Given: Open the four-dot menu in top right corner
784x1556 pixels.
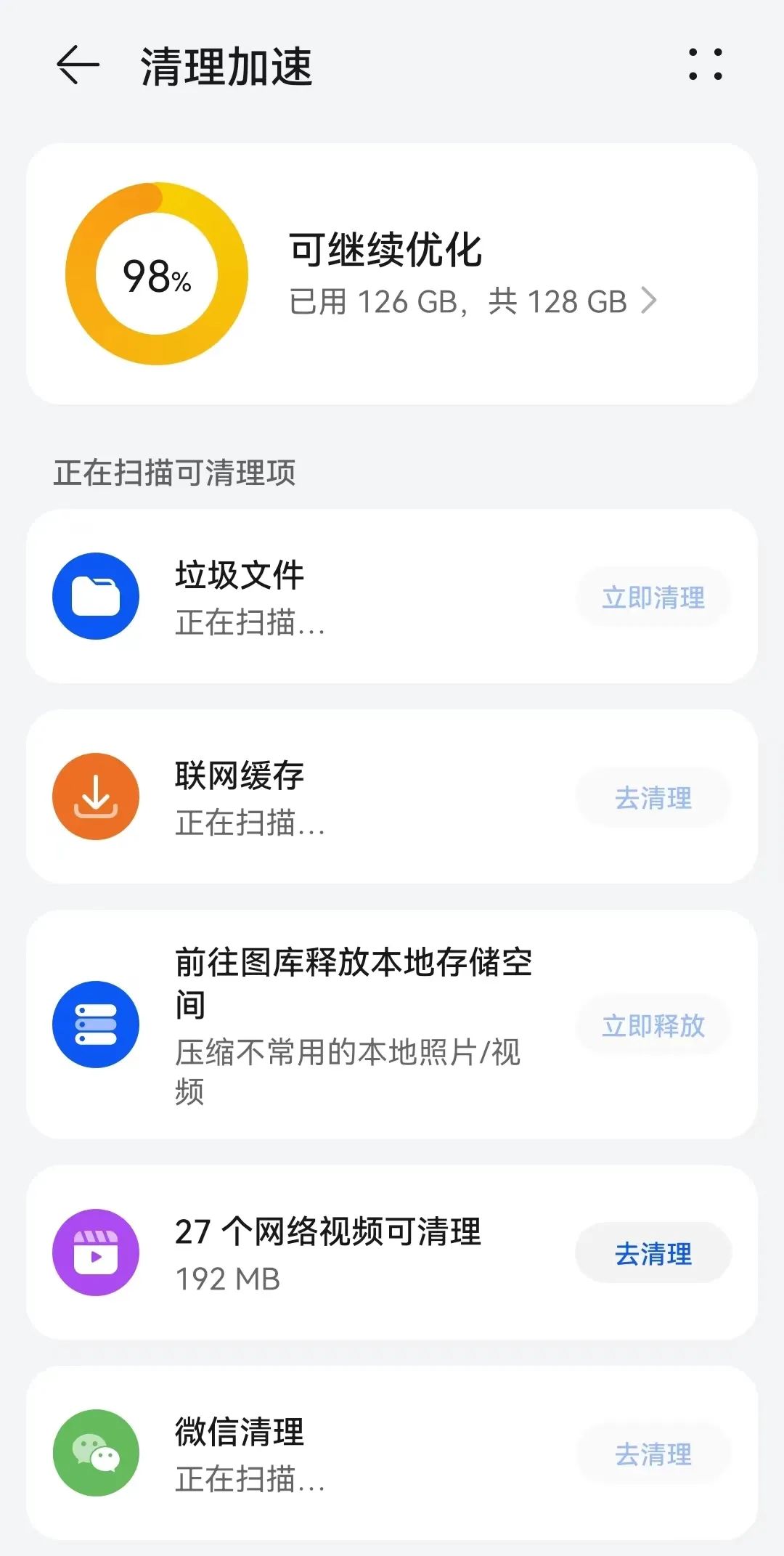Looking at the screenshot, I should (706, 65).
